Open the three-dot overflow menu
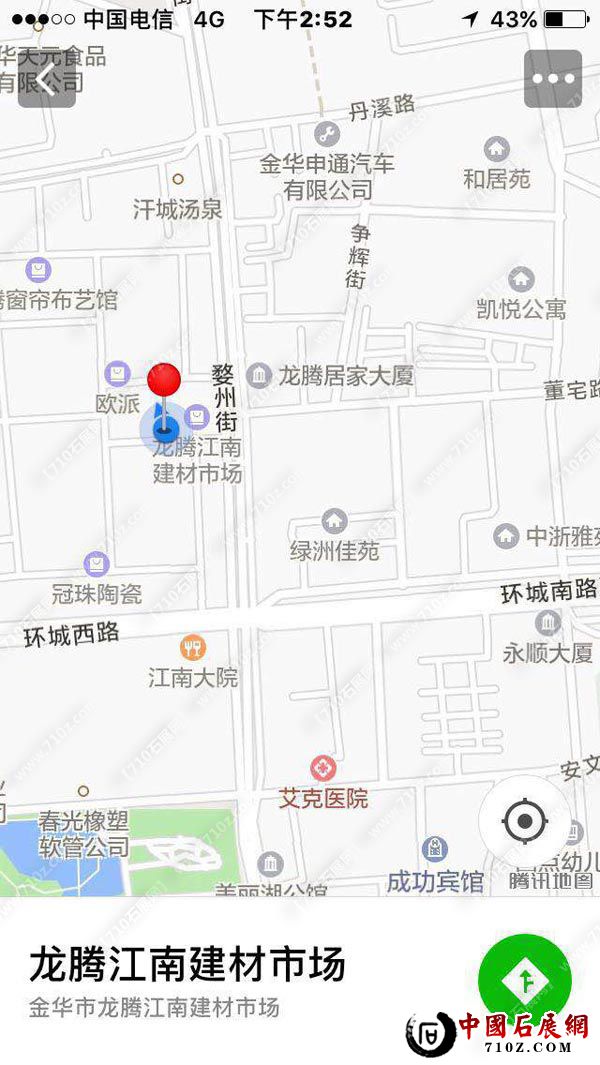600x1065 pixels. pyautogui.click(x=552, y=79)
